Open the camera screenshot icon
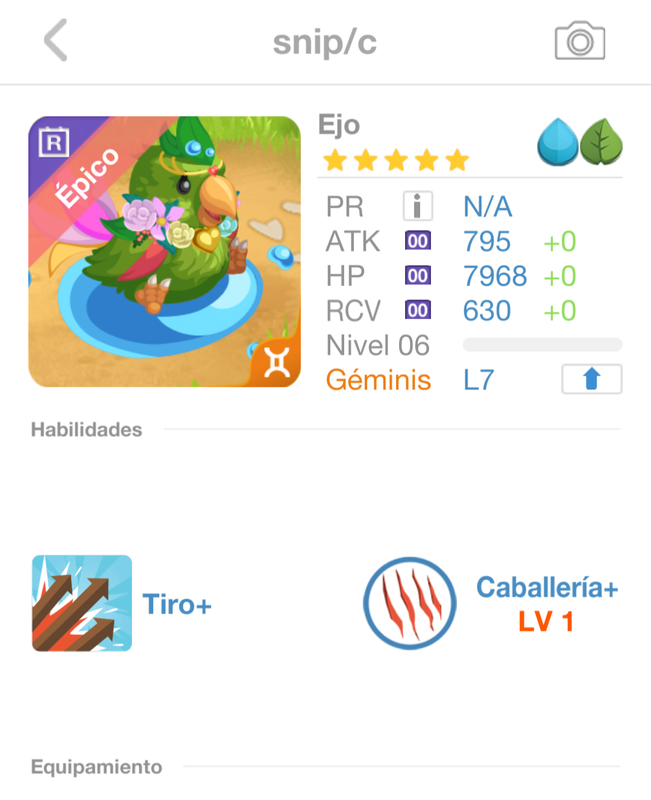Viewport: 651px width, 800px height. tap(580, 42)
